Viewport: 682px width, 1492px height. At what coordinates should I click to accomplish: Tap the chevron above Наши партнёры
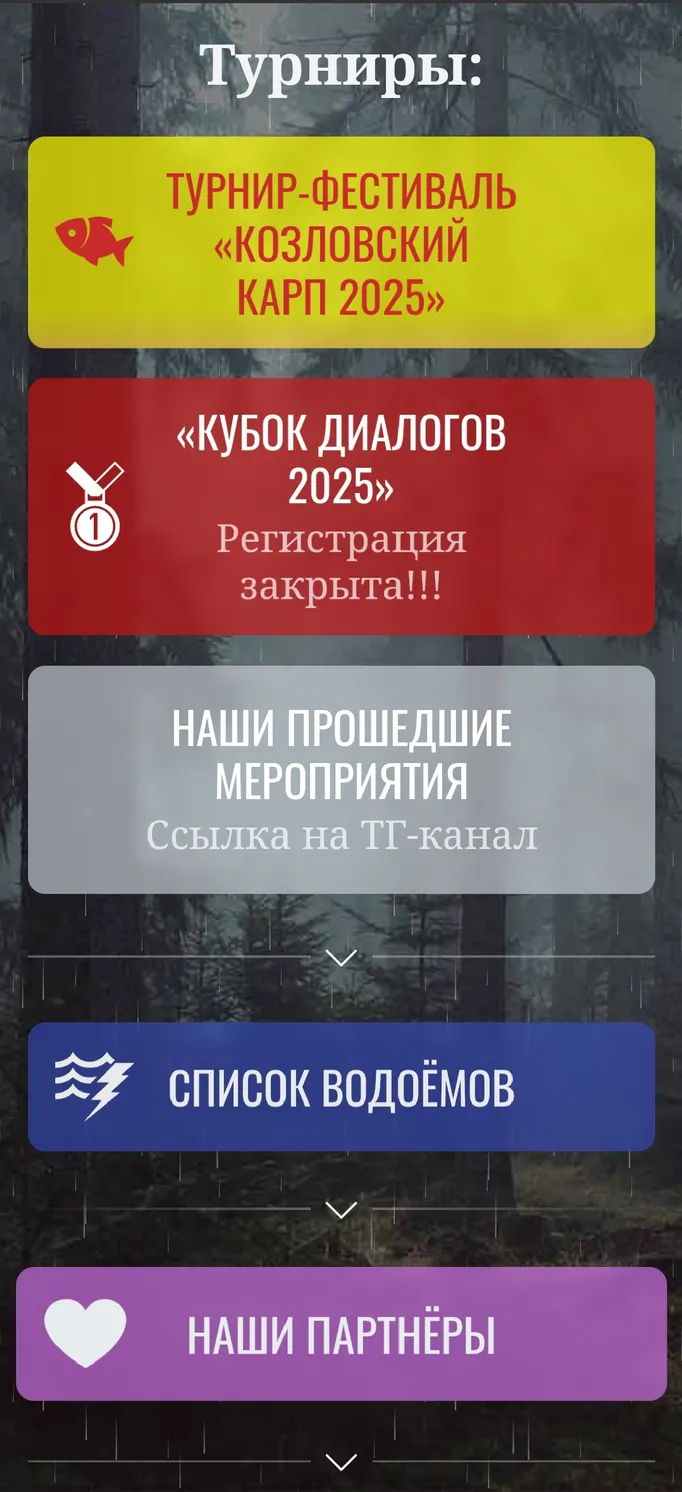341,1210
